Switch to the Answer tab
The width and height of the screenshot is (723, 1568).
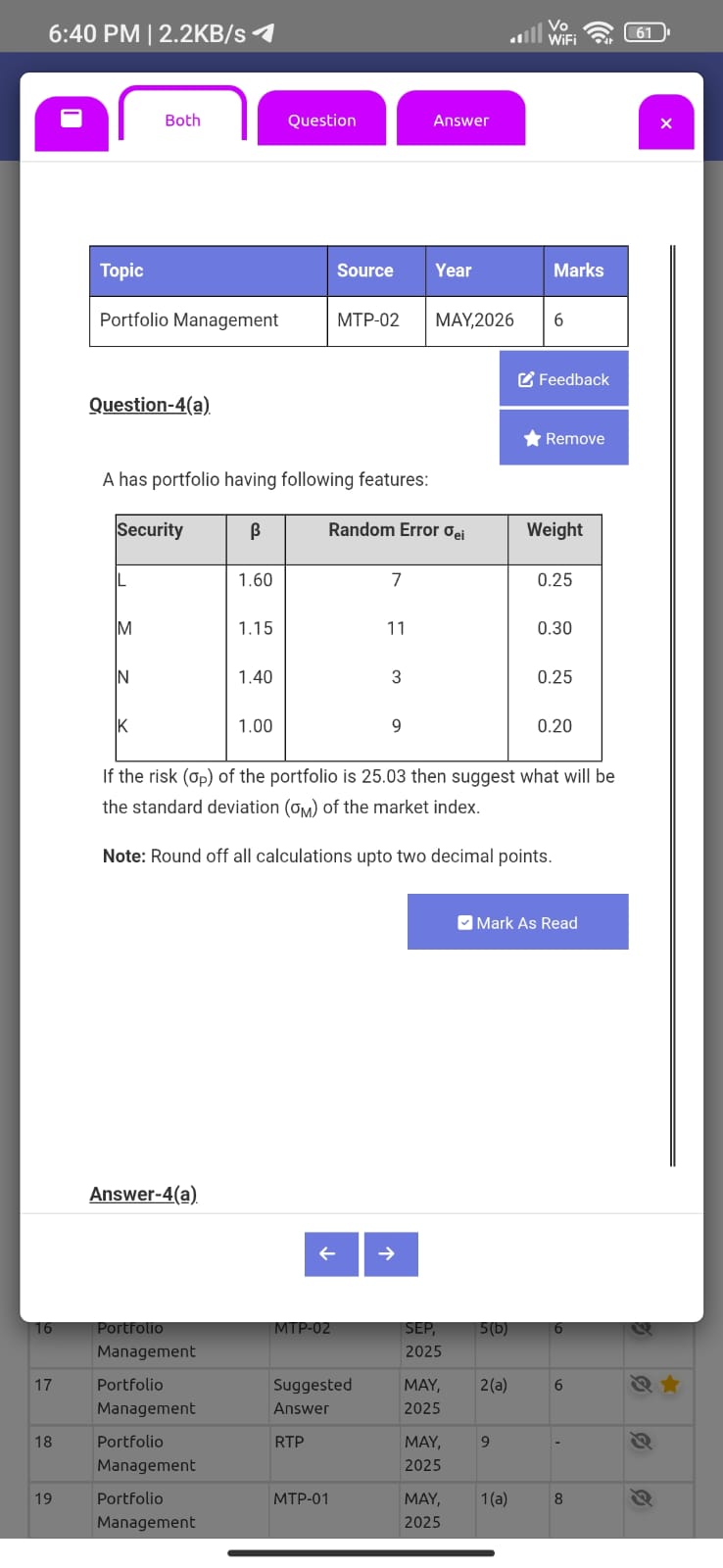[460, 120]
